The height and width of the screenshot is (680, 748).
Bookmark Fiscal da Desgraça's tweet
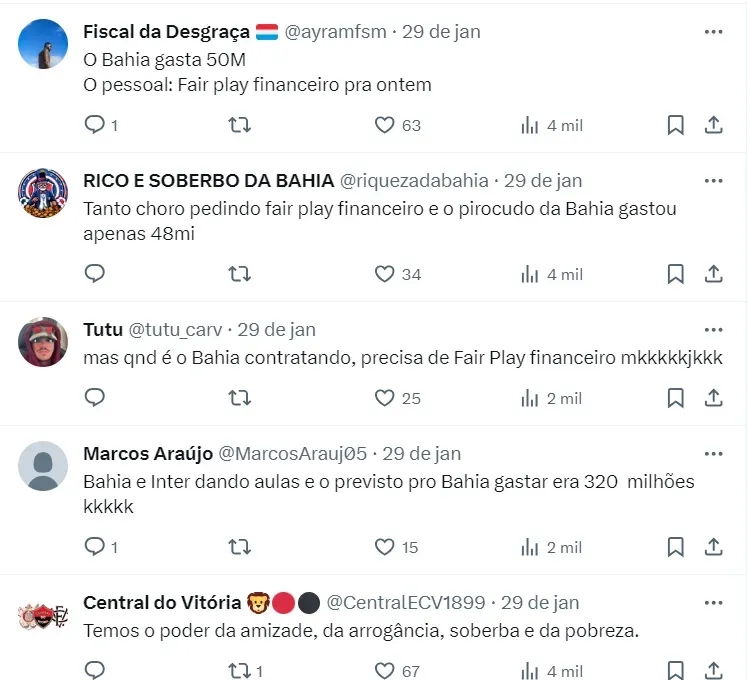[x=675, y=125]
